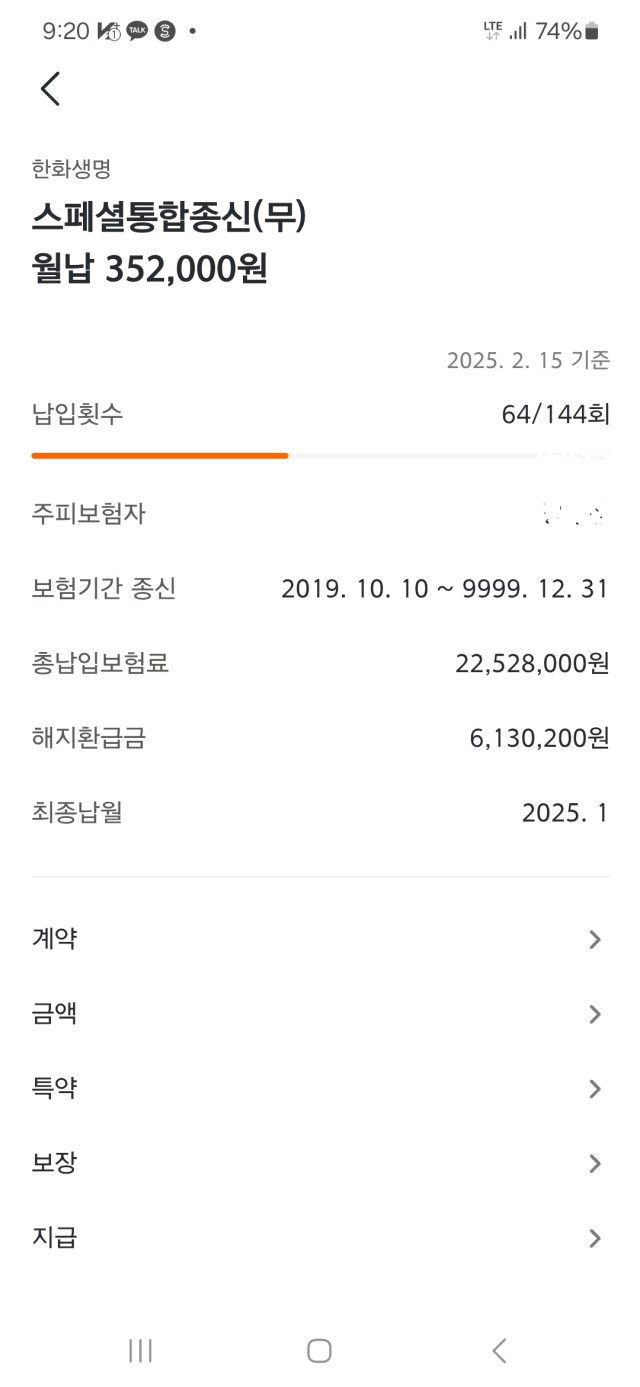Expand the 특약 row
The height and width of the screenshot is (1387, 640).
320,1088
